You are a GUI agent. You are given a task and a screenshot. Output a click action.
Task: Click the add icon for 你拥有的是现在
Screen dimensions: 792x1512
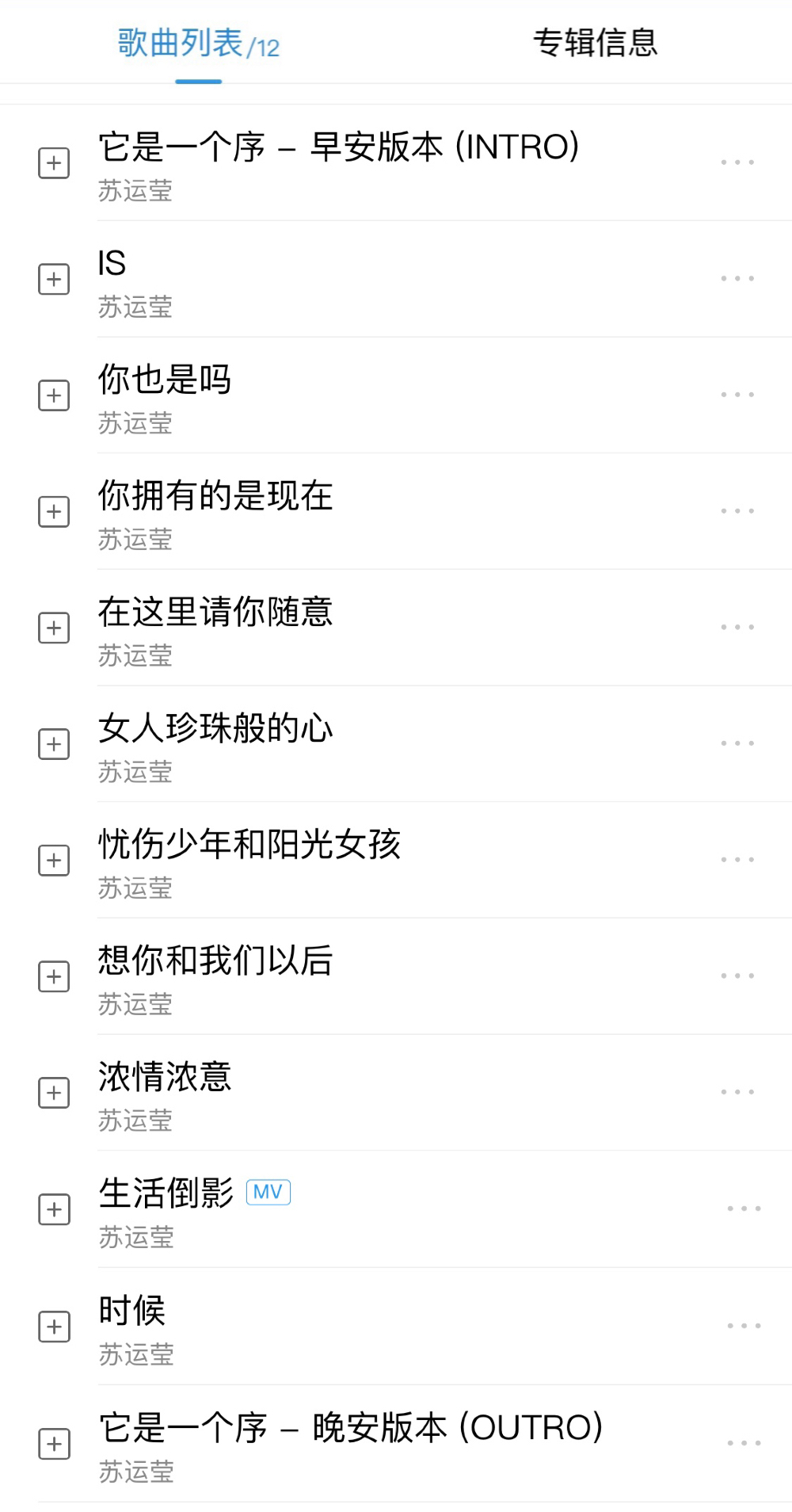[54, 511]
